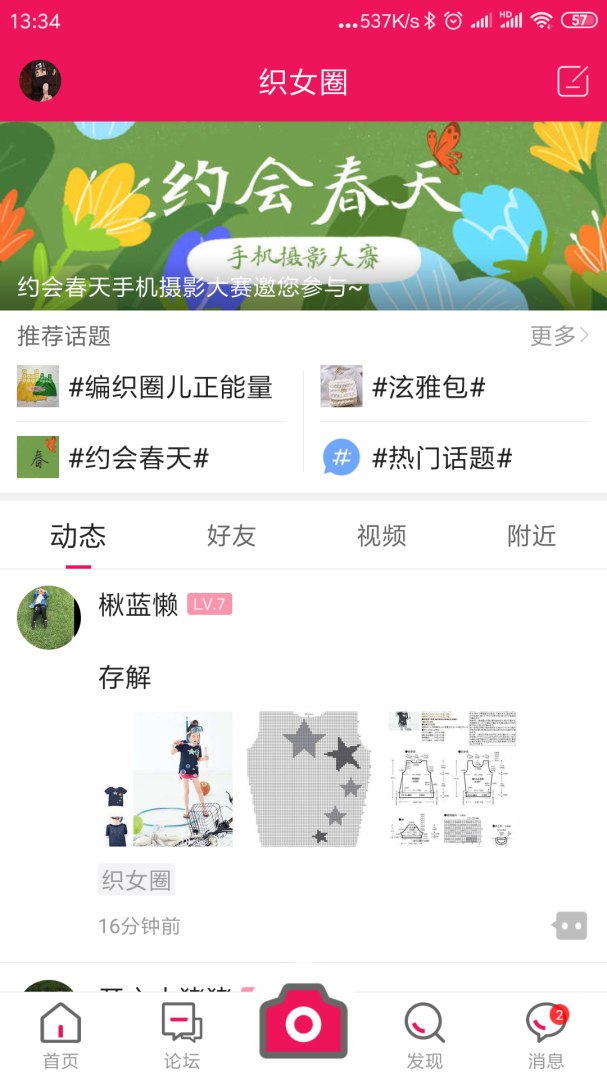The height and width of the screenshot is (1080, 607).
Task: Open 楸蓝懒's profile avatar
Action: [48, 617]
